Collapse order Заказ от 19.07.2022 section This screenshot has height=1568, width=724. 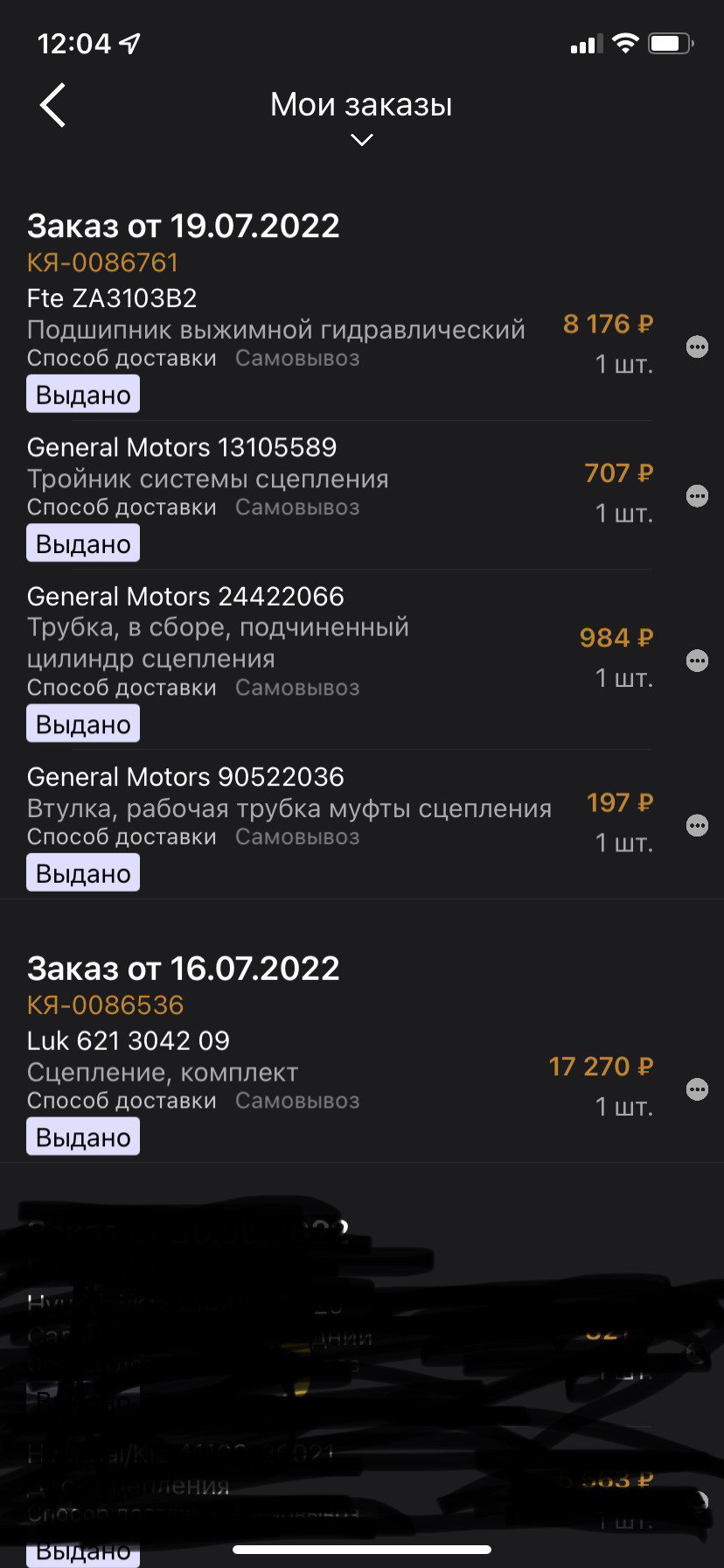click(184, 225)
